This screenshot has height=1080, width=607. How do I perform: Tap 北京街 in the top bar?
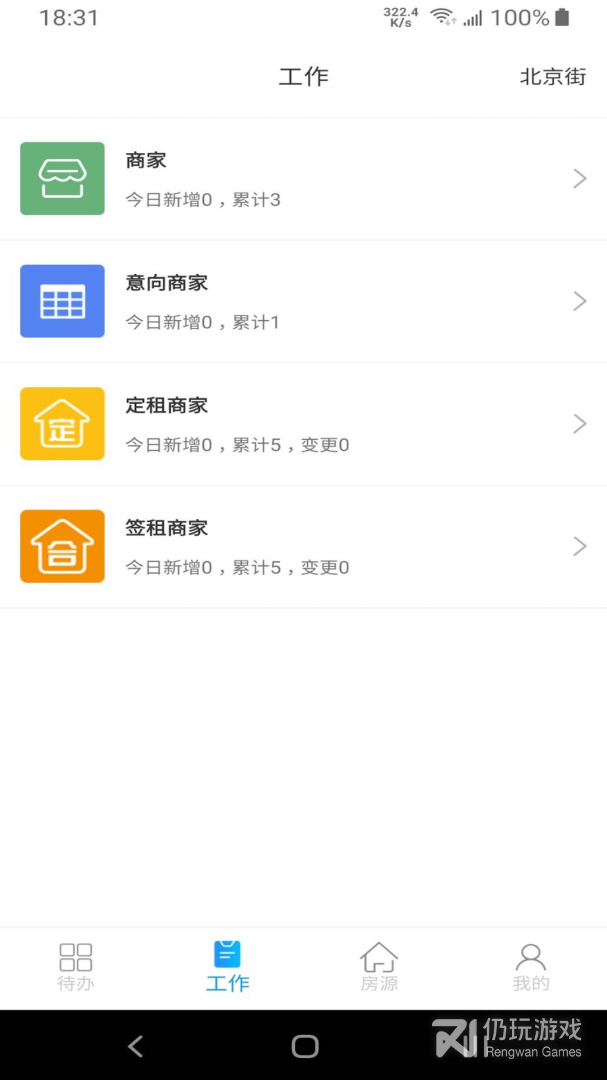pyautogui.click(x=552, y=77)
